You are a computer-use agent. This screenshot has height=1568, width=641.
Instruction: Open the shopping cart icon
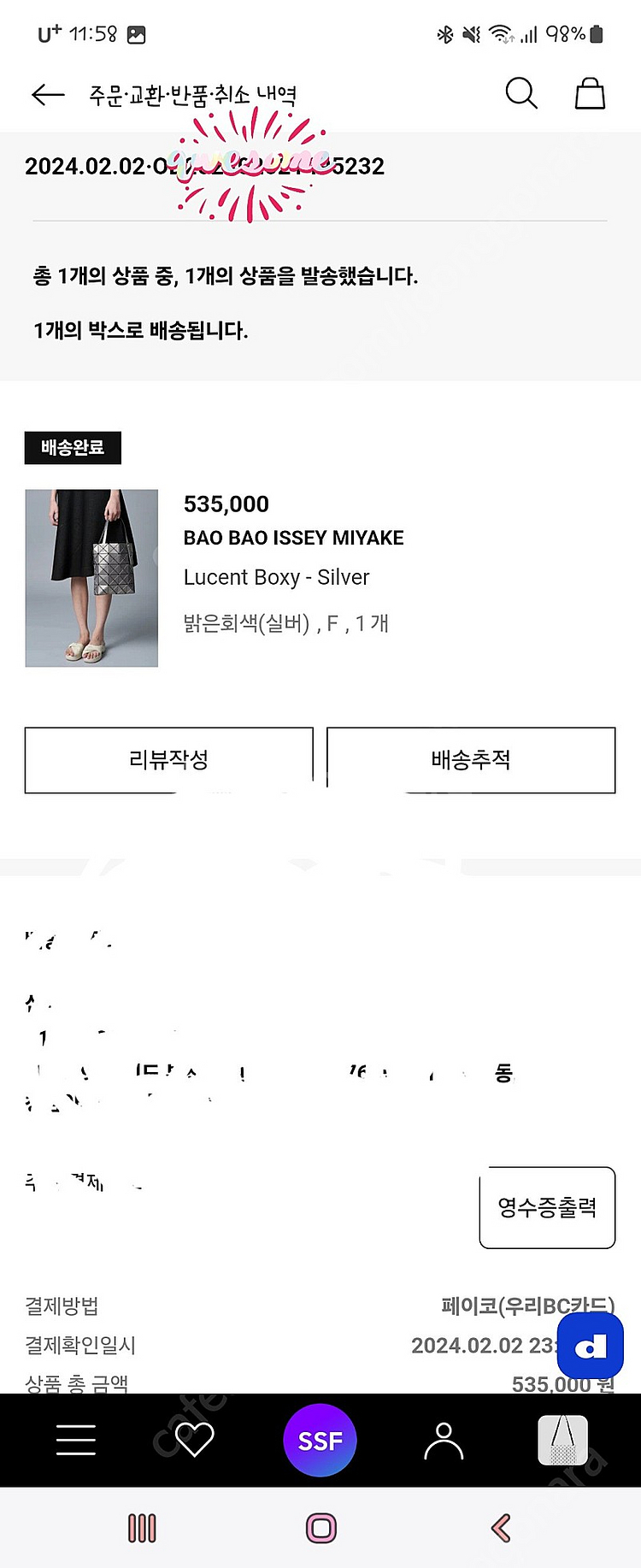[x=590, y=94]
